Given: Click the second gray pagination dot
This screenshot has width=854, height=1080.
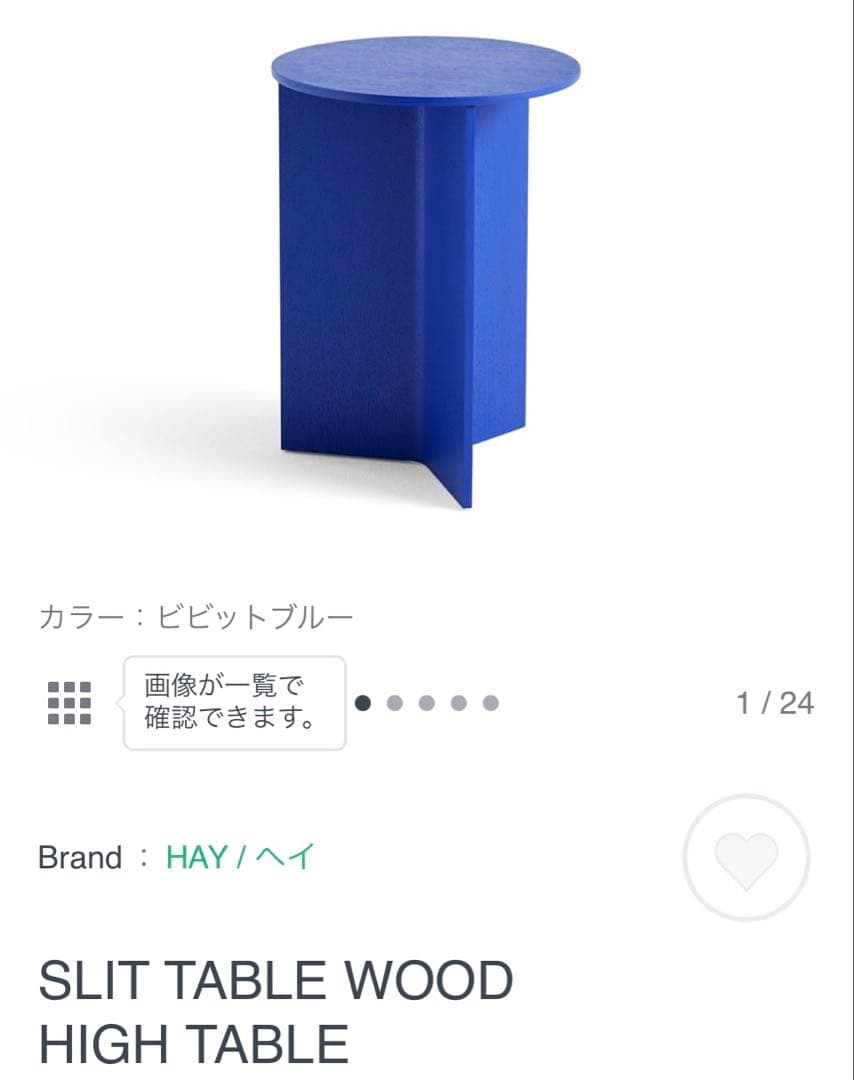Looking at the screenshot, I should (x=392, y=703).
